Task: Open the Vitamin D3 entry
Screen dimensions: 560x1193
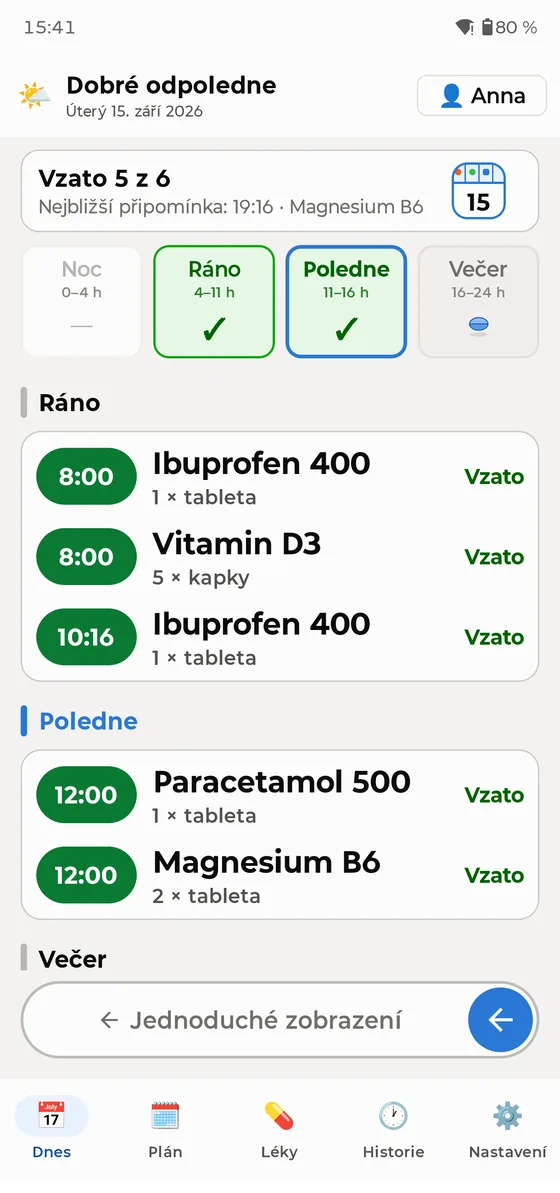Action: click(x=280, y=557)
